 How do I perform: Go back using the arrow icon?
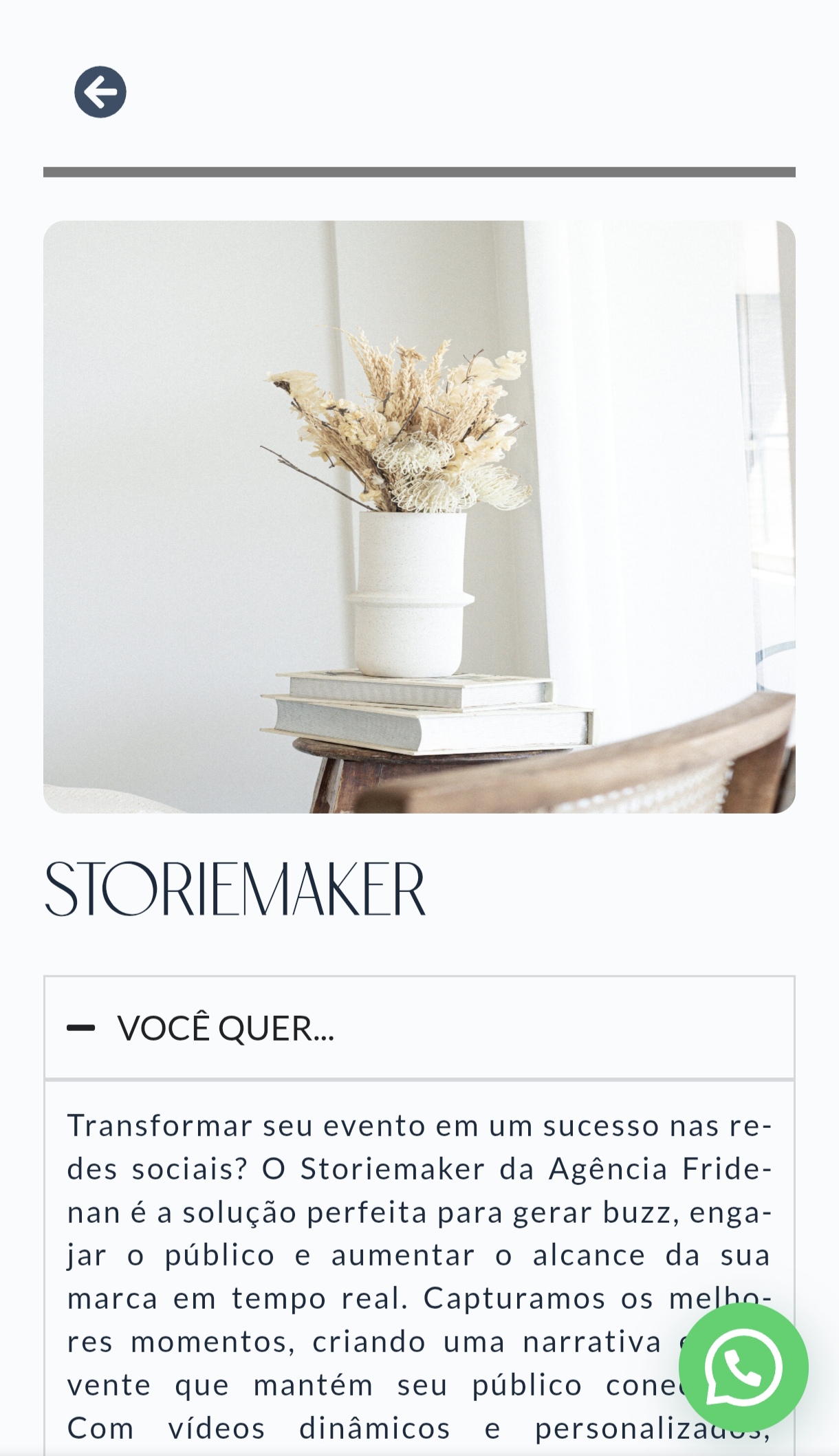[100, 92]
